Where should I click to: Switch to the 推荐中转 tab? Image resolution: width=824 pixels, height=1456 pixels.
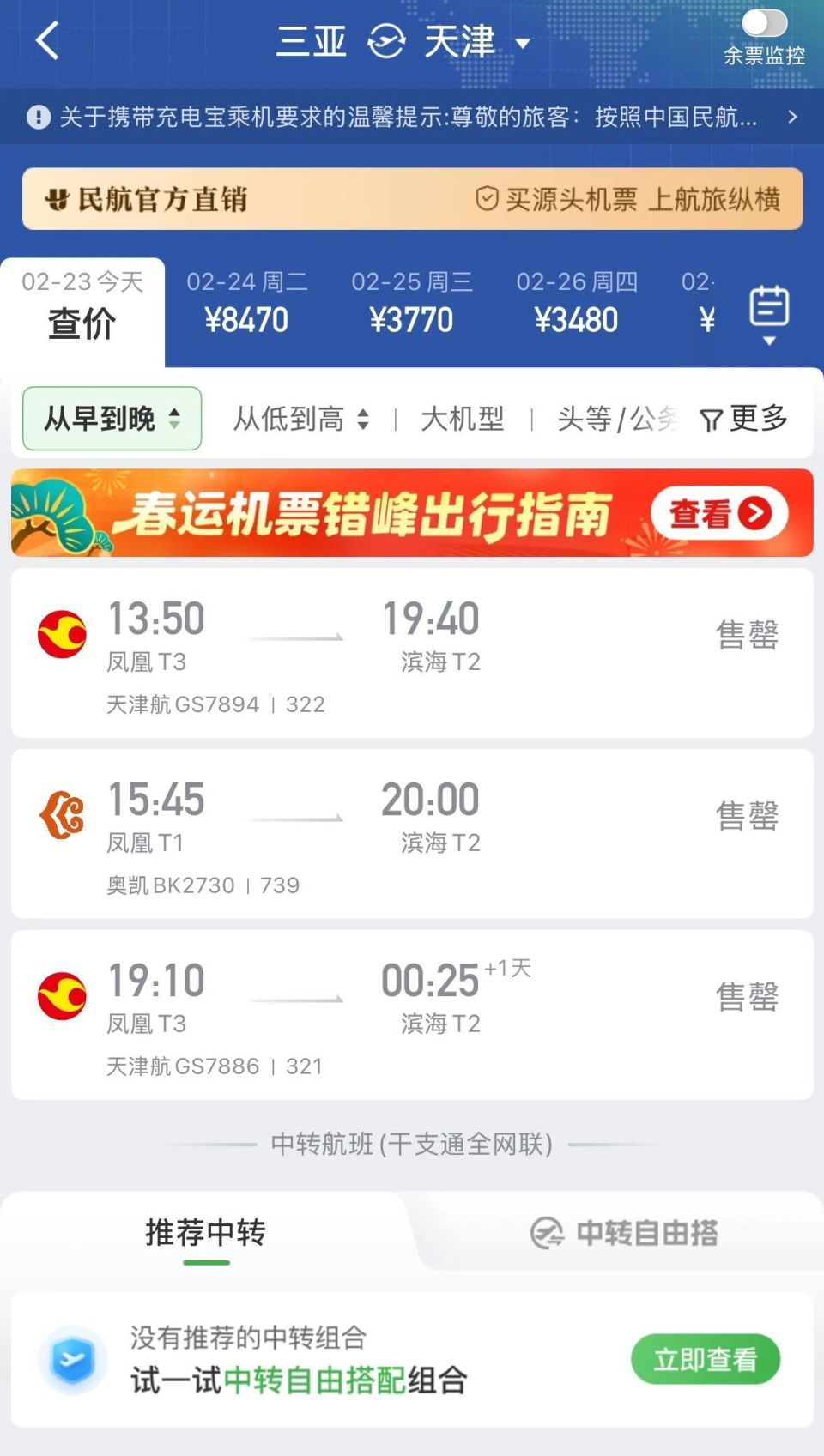(x=206, y=1233)
